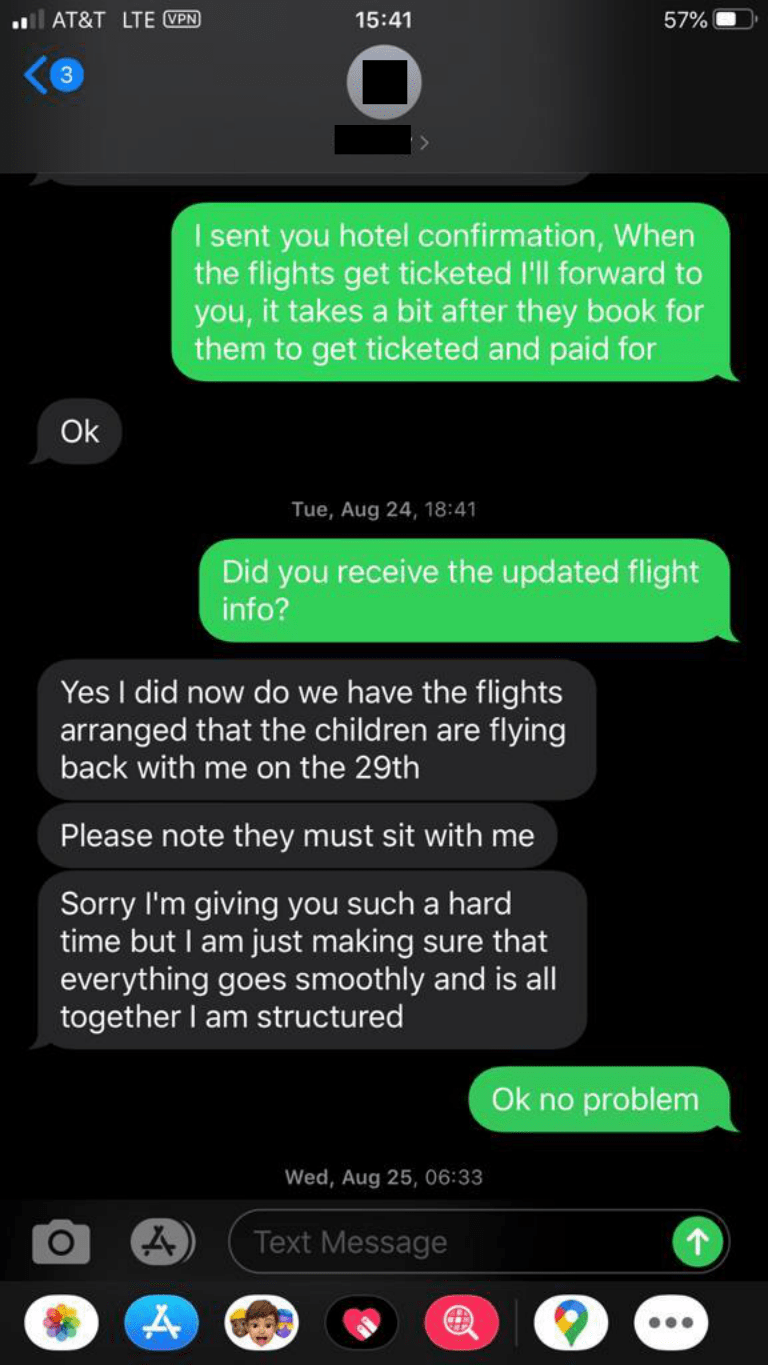Viewport: 768px width, 1365px height.
Task: Open the camera to attach a photo
Action: pos(62,1242)
